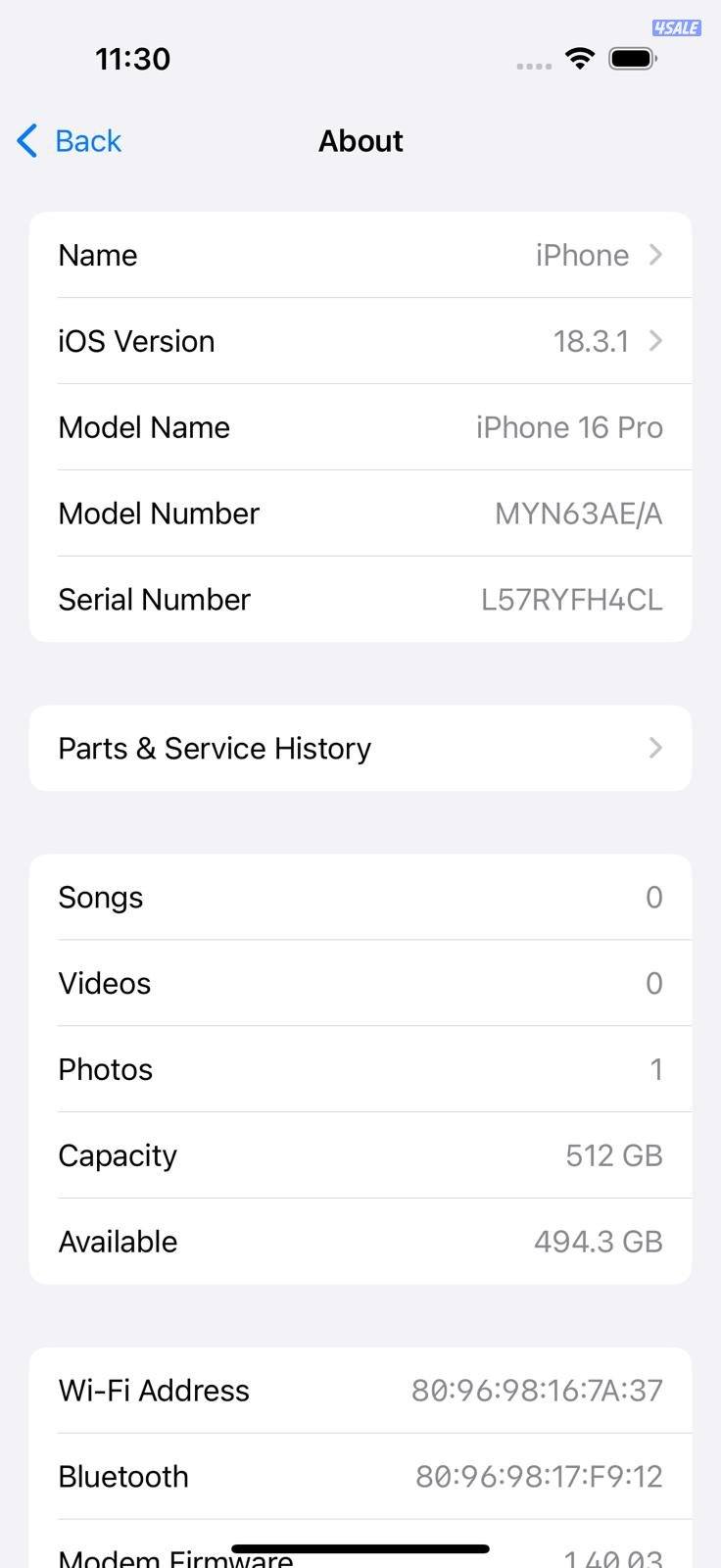The height and width of the screenshot is (1568, 721).
Task: Return to Back from About screen
Action: (68, 140)
